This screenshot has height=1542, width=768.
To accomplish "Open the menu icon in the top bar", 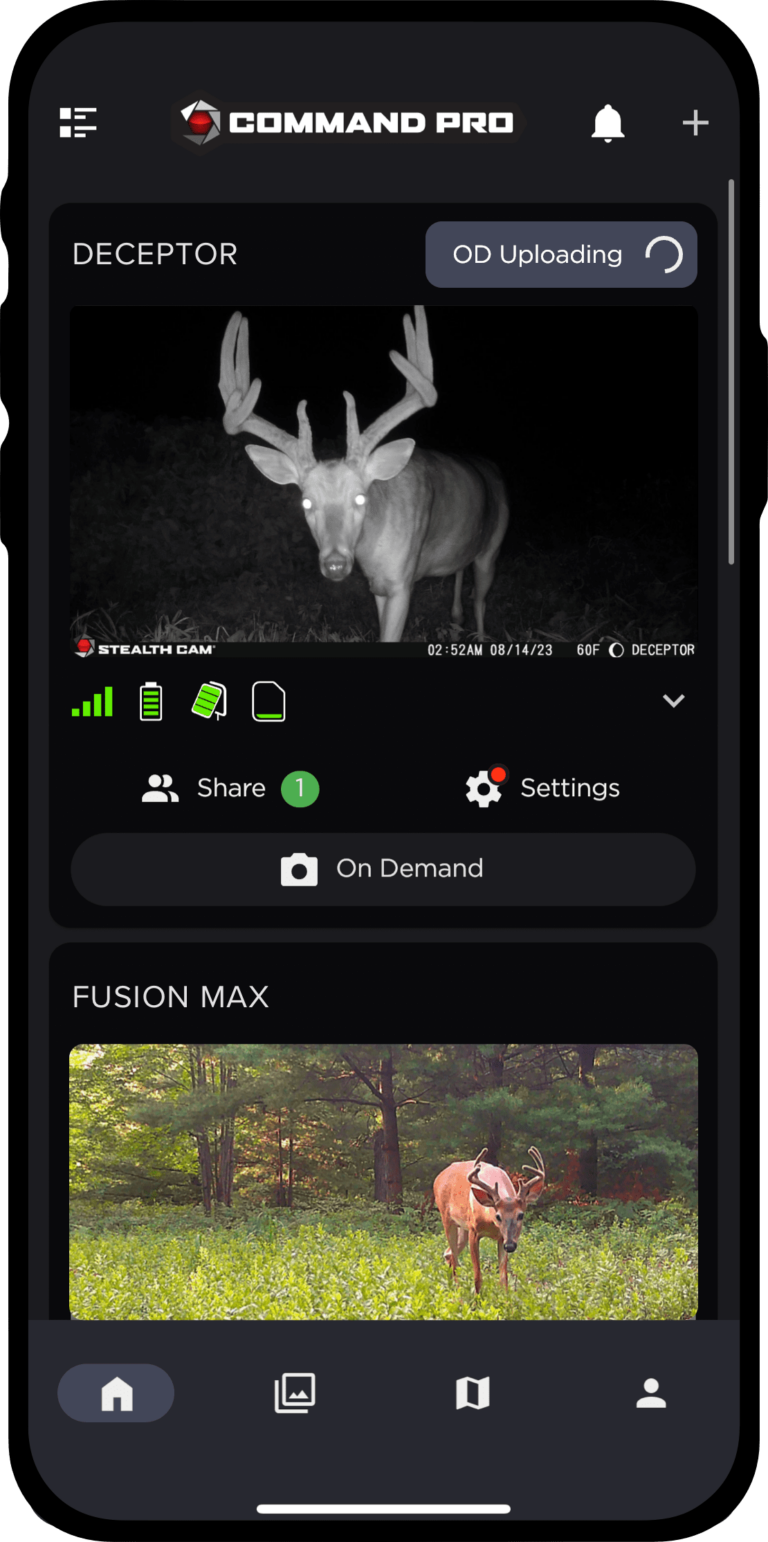I will click(x=78, y=123).
